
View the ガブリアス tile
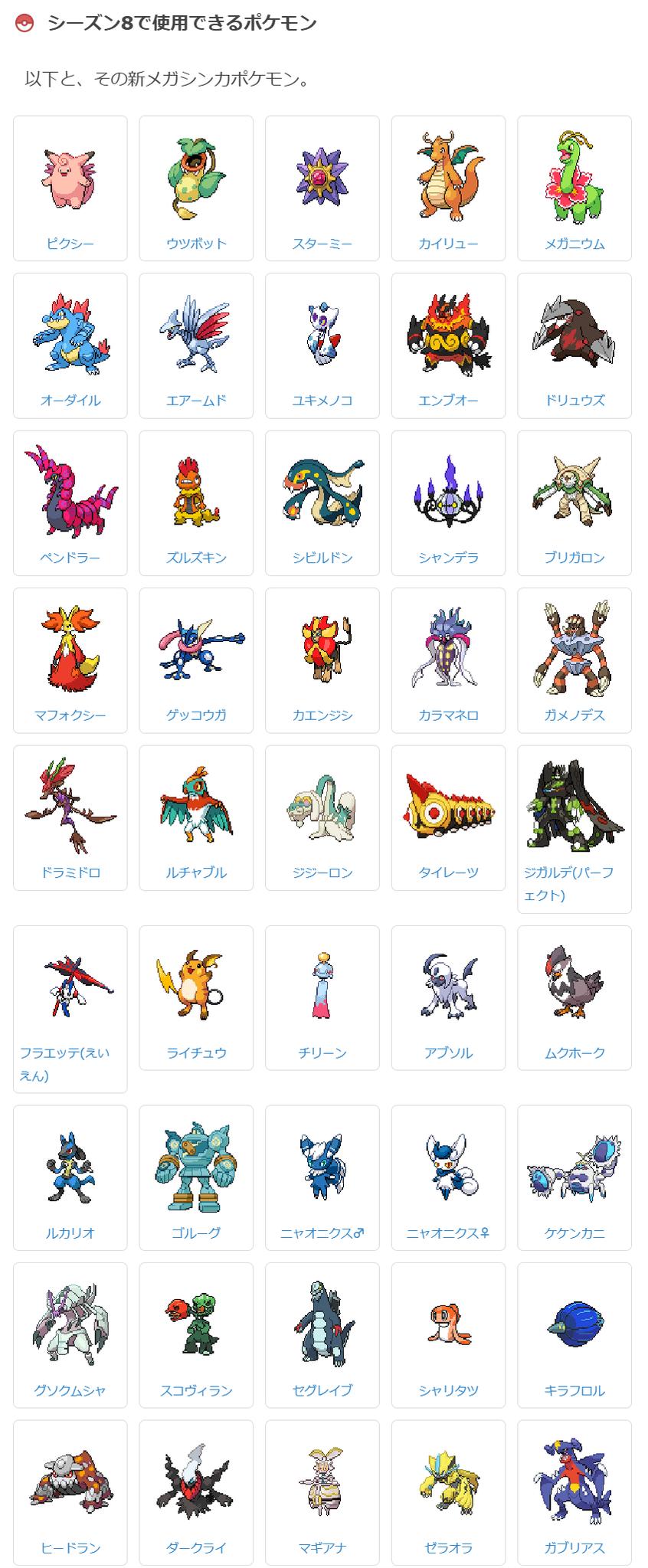[574, 1492]
